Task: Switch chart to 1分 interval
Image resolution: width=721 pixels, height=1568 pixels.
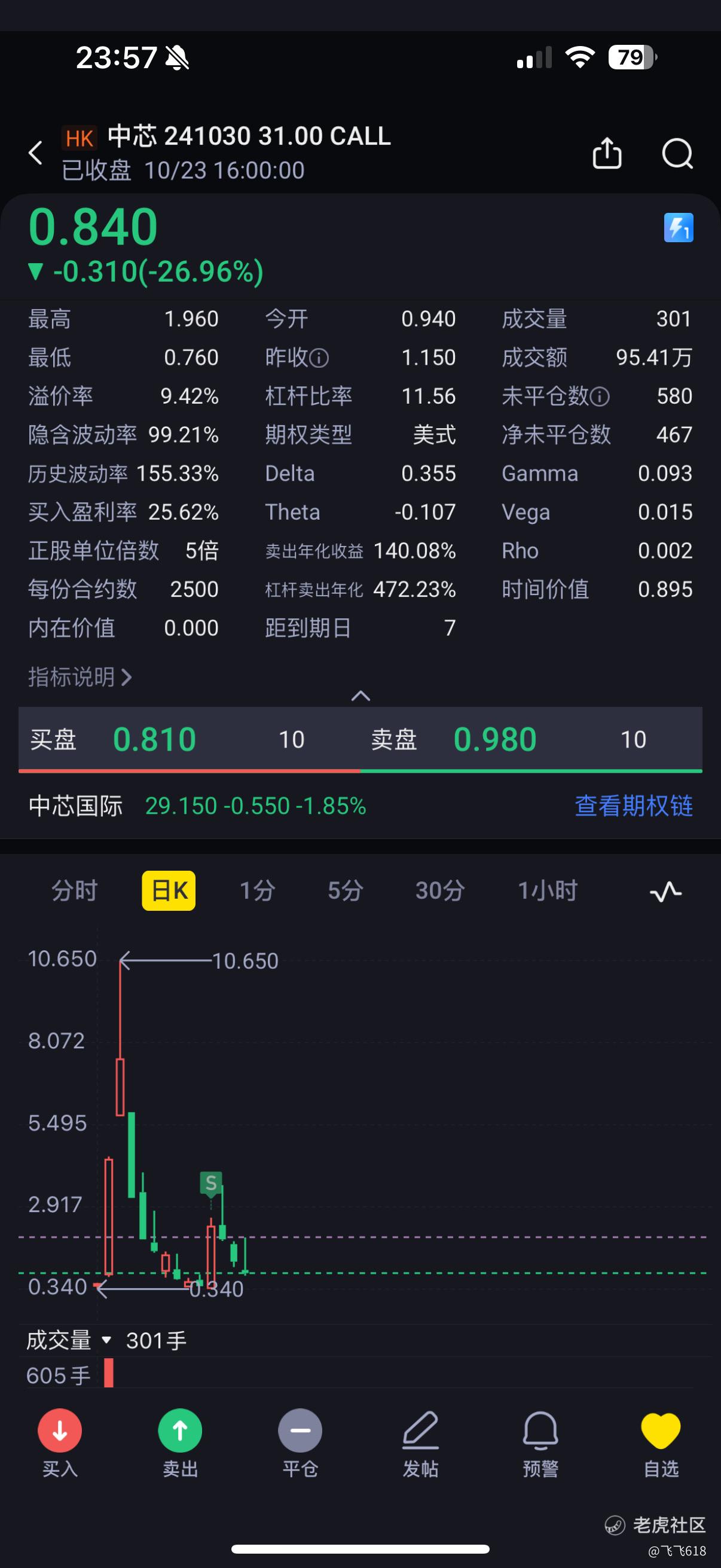Action: coord(257,890)
